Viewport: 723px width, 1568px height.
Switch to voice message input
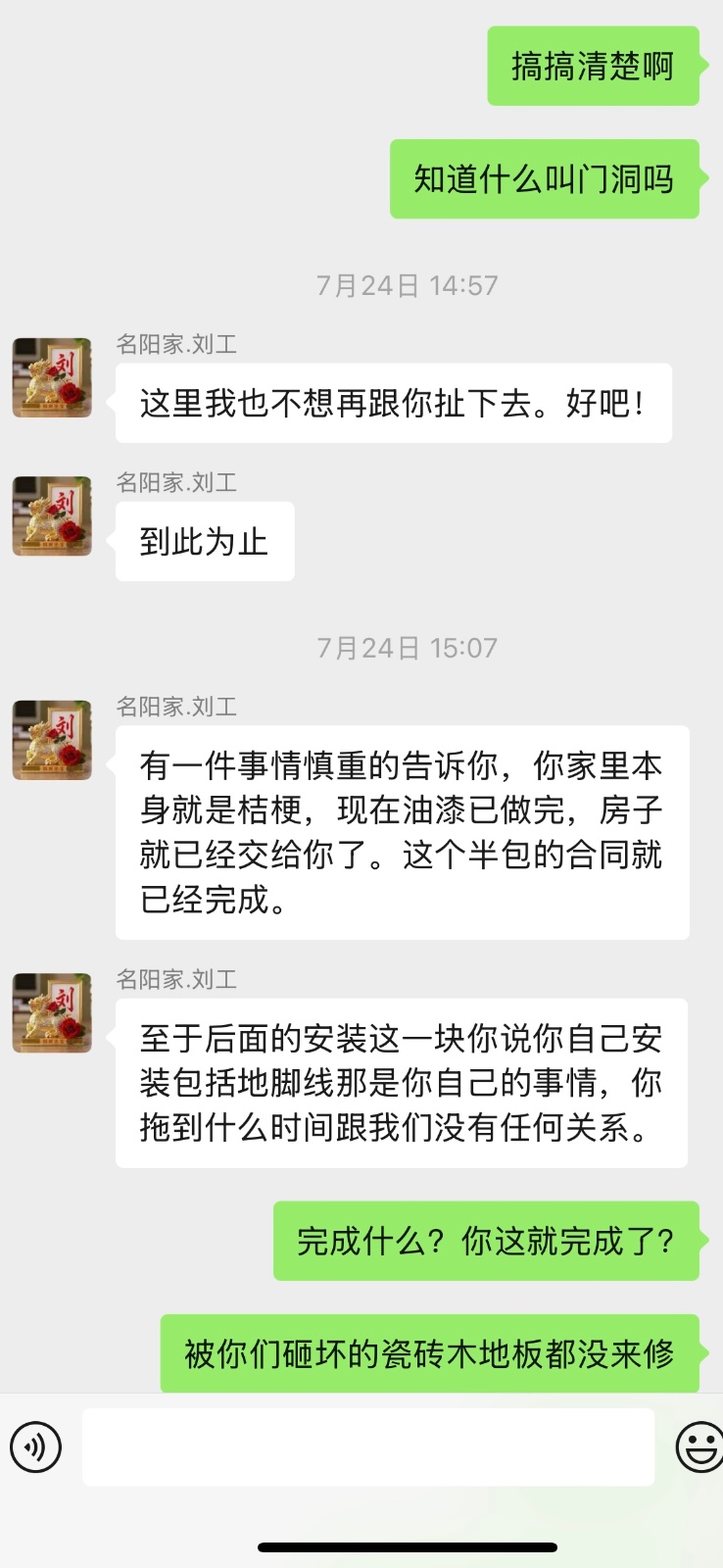[x=35, y=1446]
